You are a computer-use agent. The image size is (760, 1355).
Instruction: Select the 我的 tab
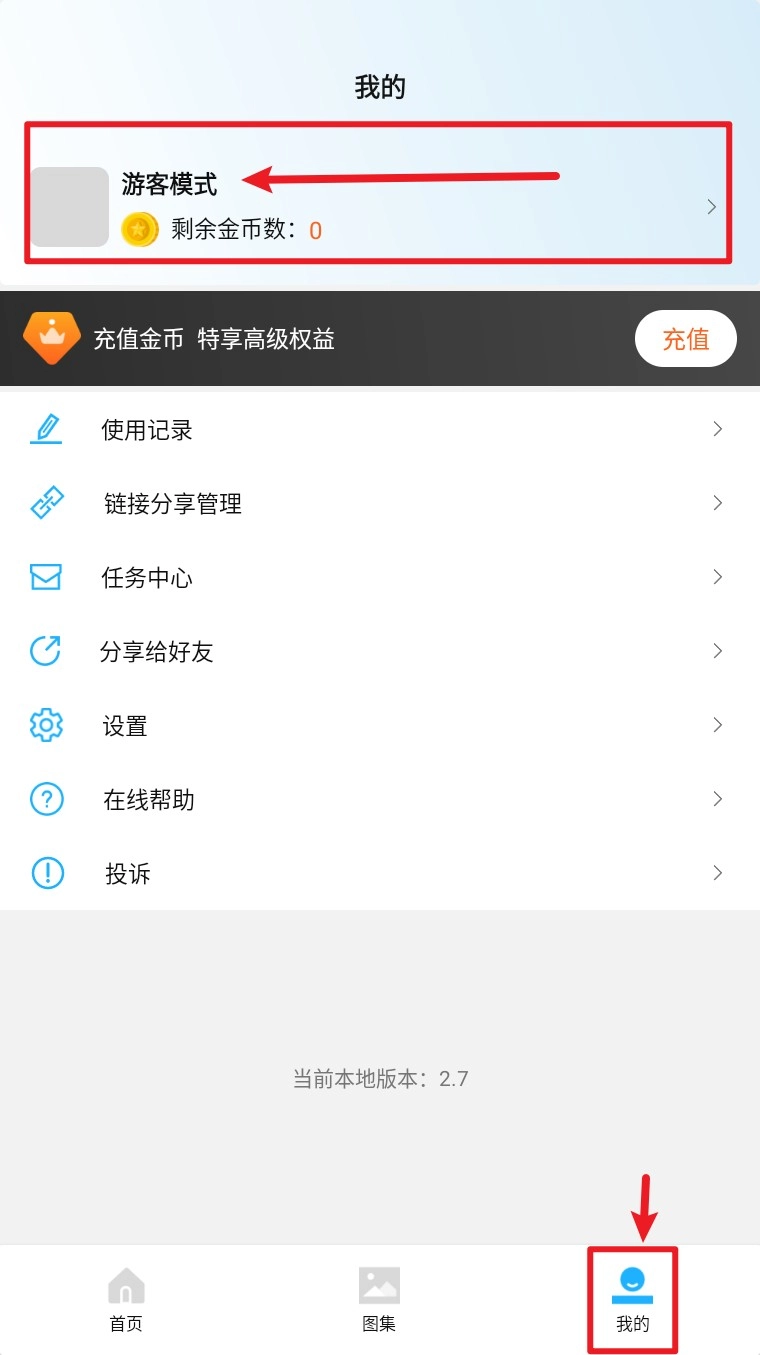[x=632, y=1300]
